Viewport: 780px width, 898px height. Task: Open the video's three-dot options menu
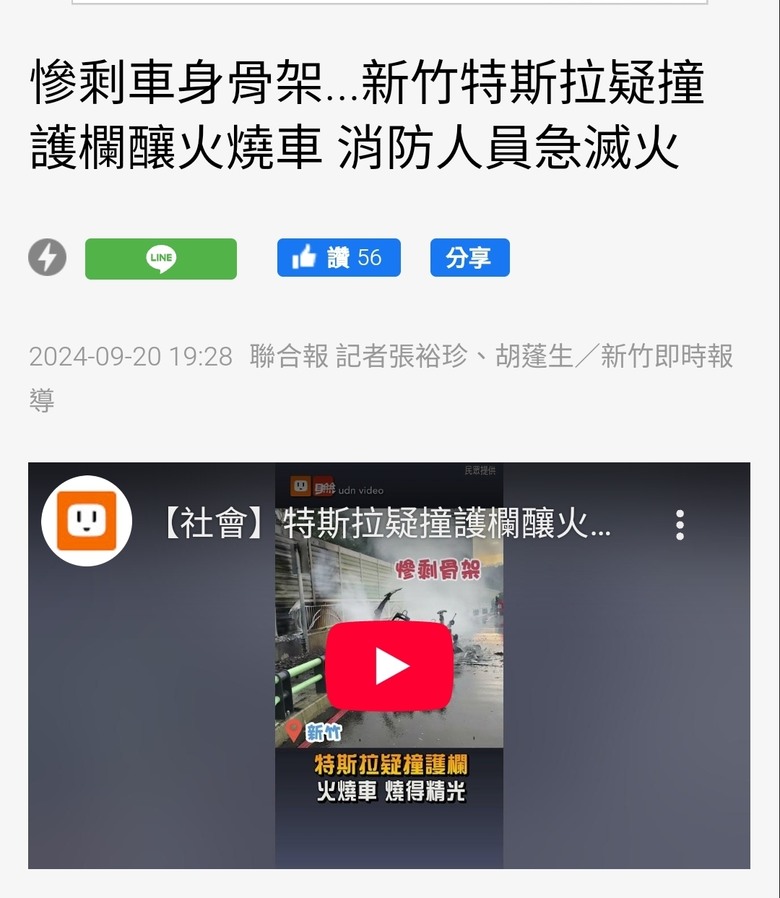pos(680,524)
